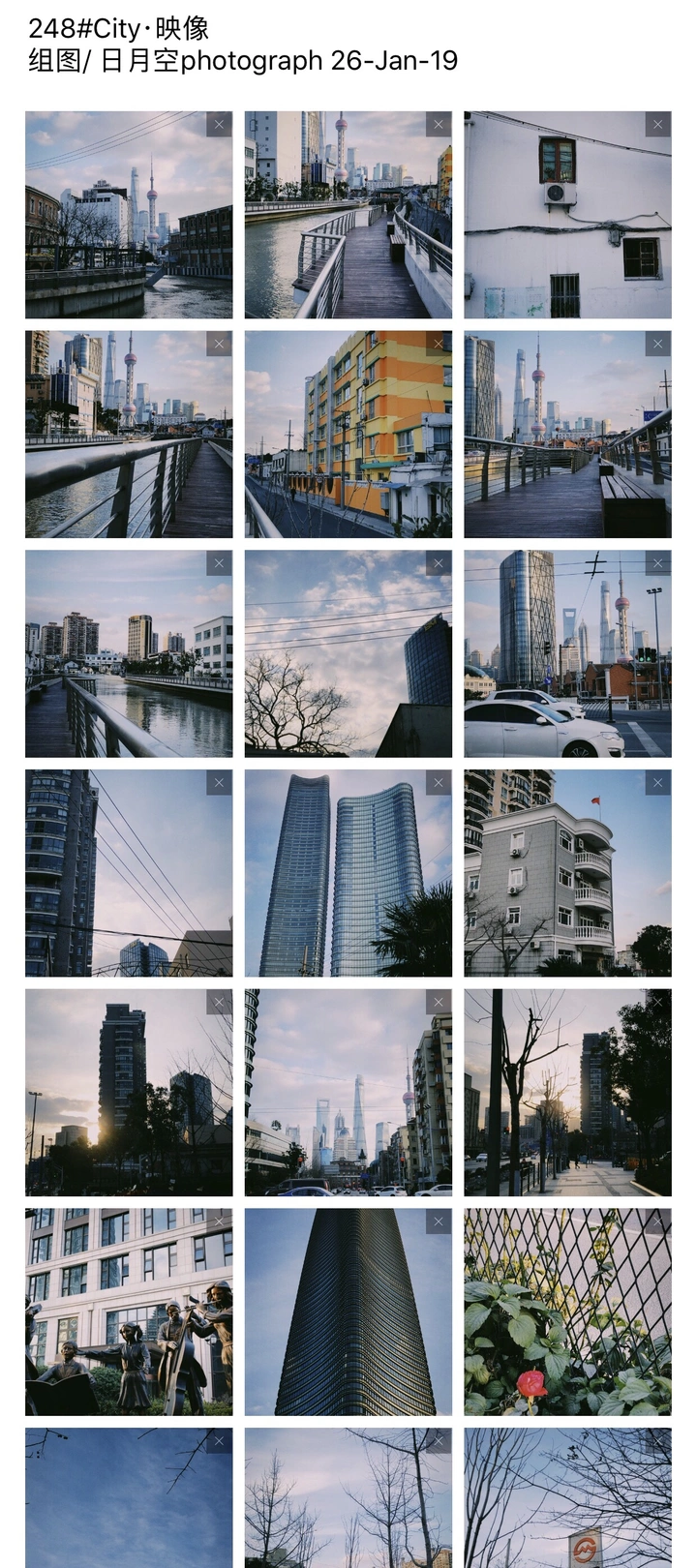The image size is (697, 1568).
Task: Open the dark high-rise with power lines photo
Action: coord(129,873)
